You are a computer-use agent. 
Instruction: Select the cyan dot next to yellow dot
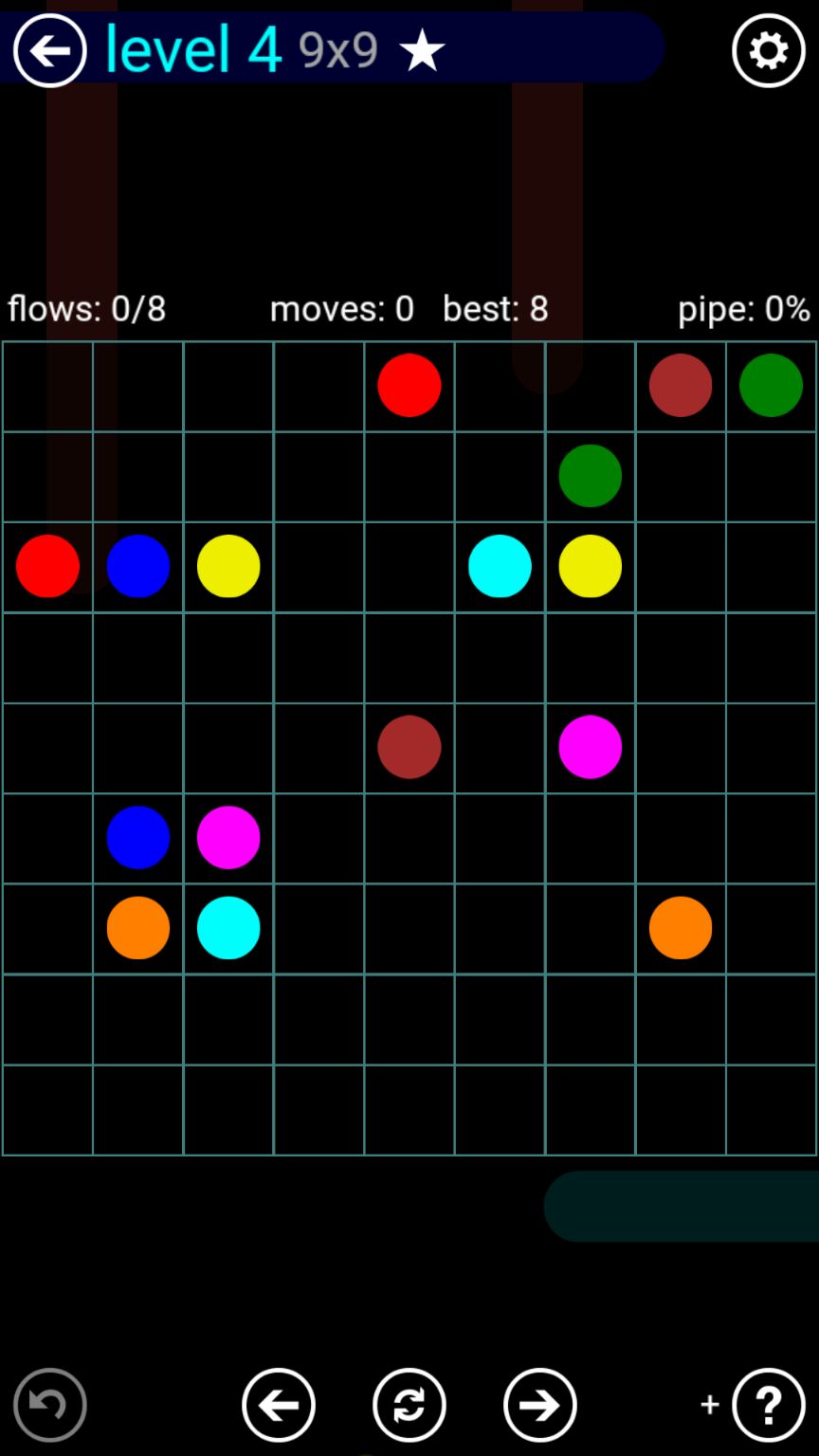point(500,566)
